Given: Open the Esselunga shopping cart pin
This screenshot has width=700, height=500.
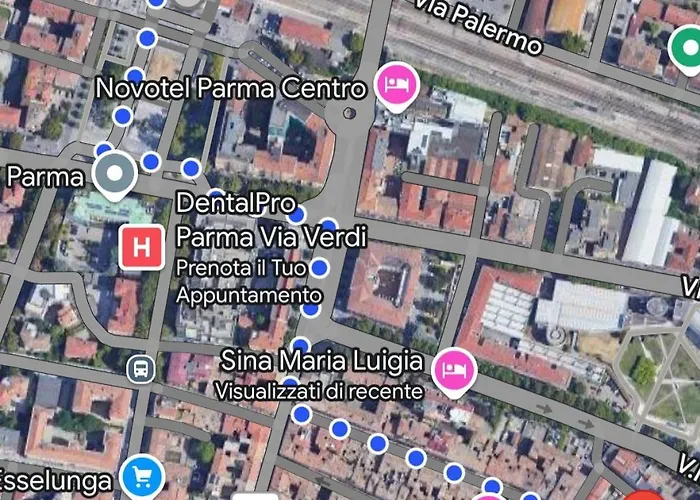Looking at the screenshot, I should [x=143, y=478].
